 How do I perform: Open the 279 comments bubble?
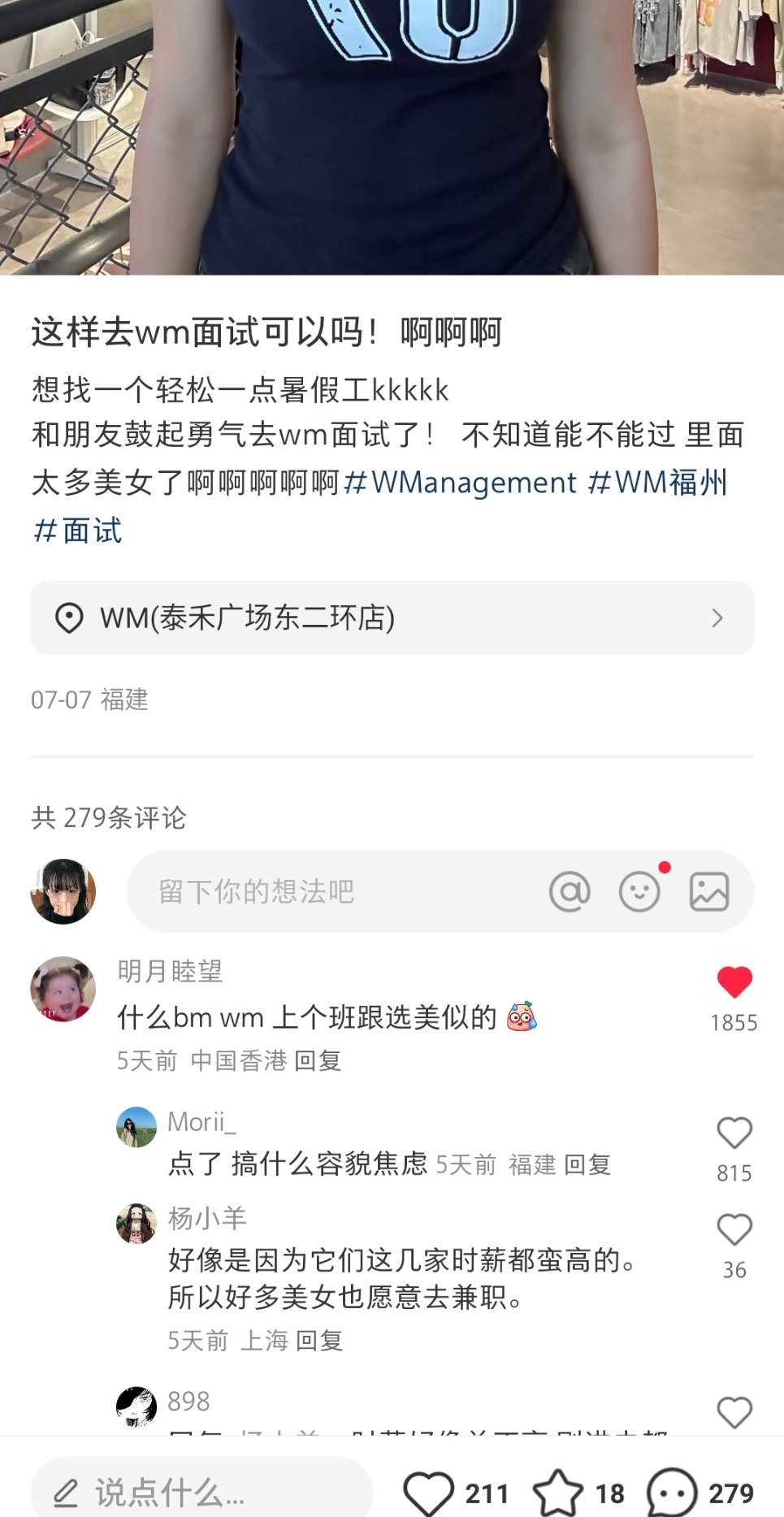pos(672,1493)
